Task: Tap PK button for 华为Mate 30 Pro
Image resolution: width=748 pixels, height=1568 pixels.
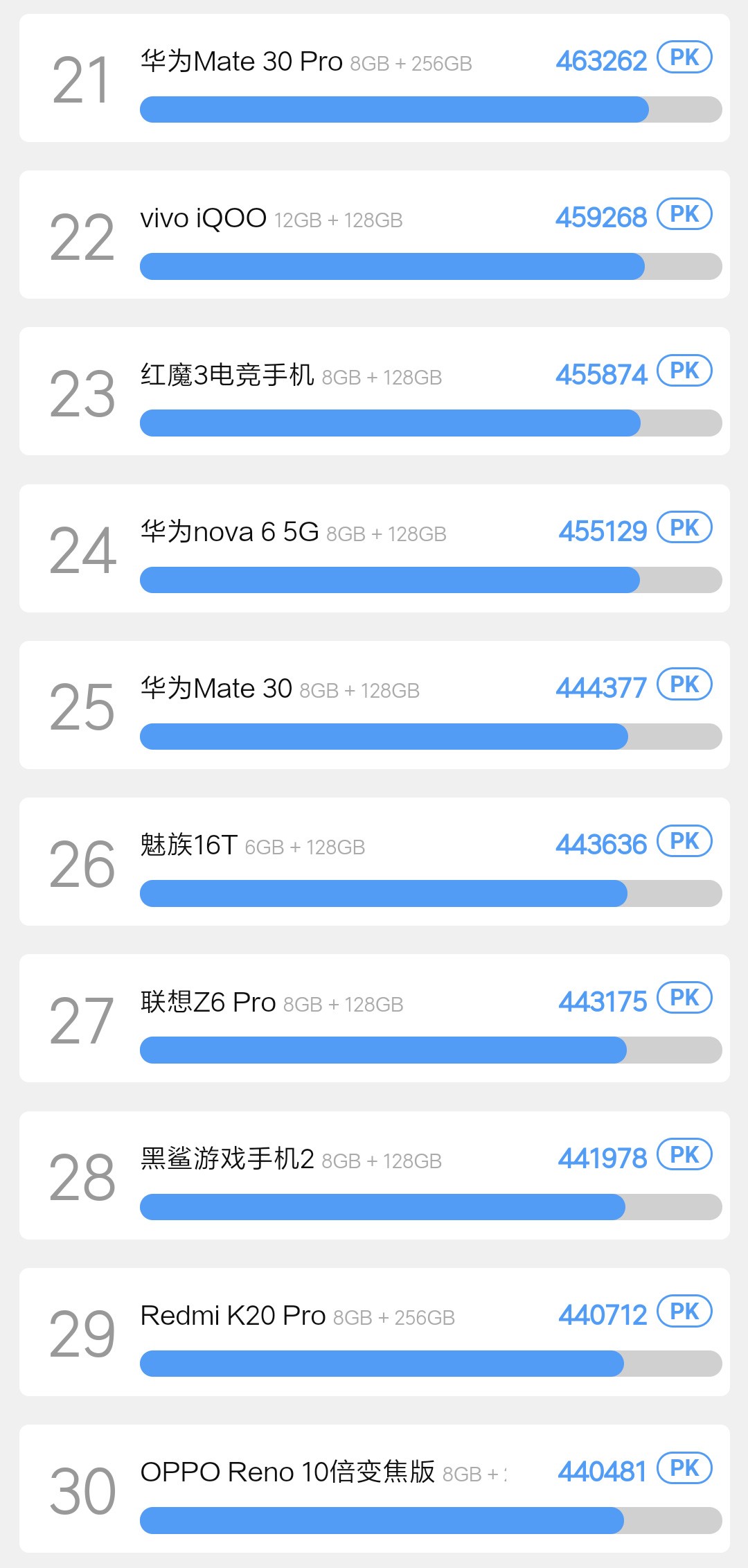Action: point(684,58)
